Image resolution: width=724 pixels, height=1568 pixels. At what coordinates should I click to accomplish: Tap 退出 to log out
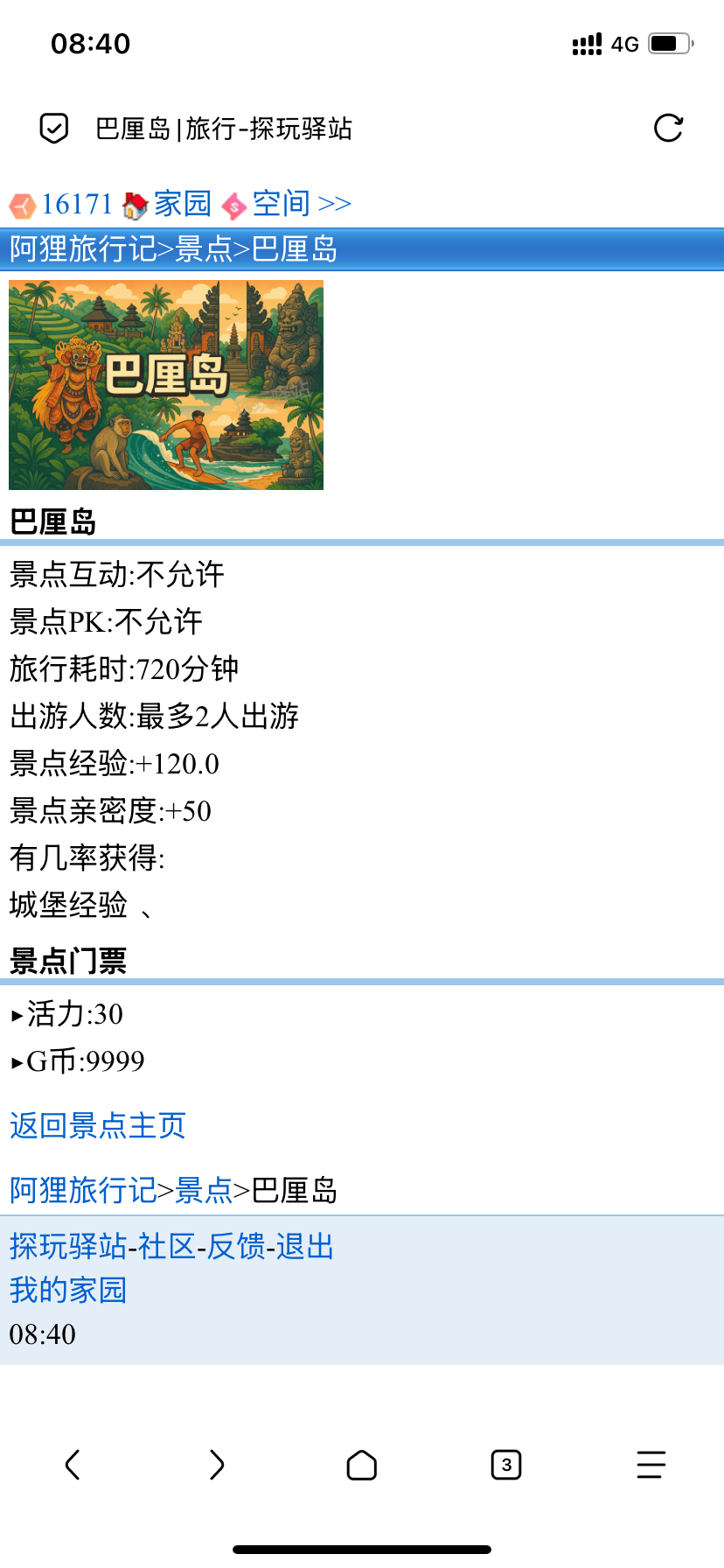pyautogui.click(x=305, y=1246)
